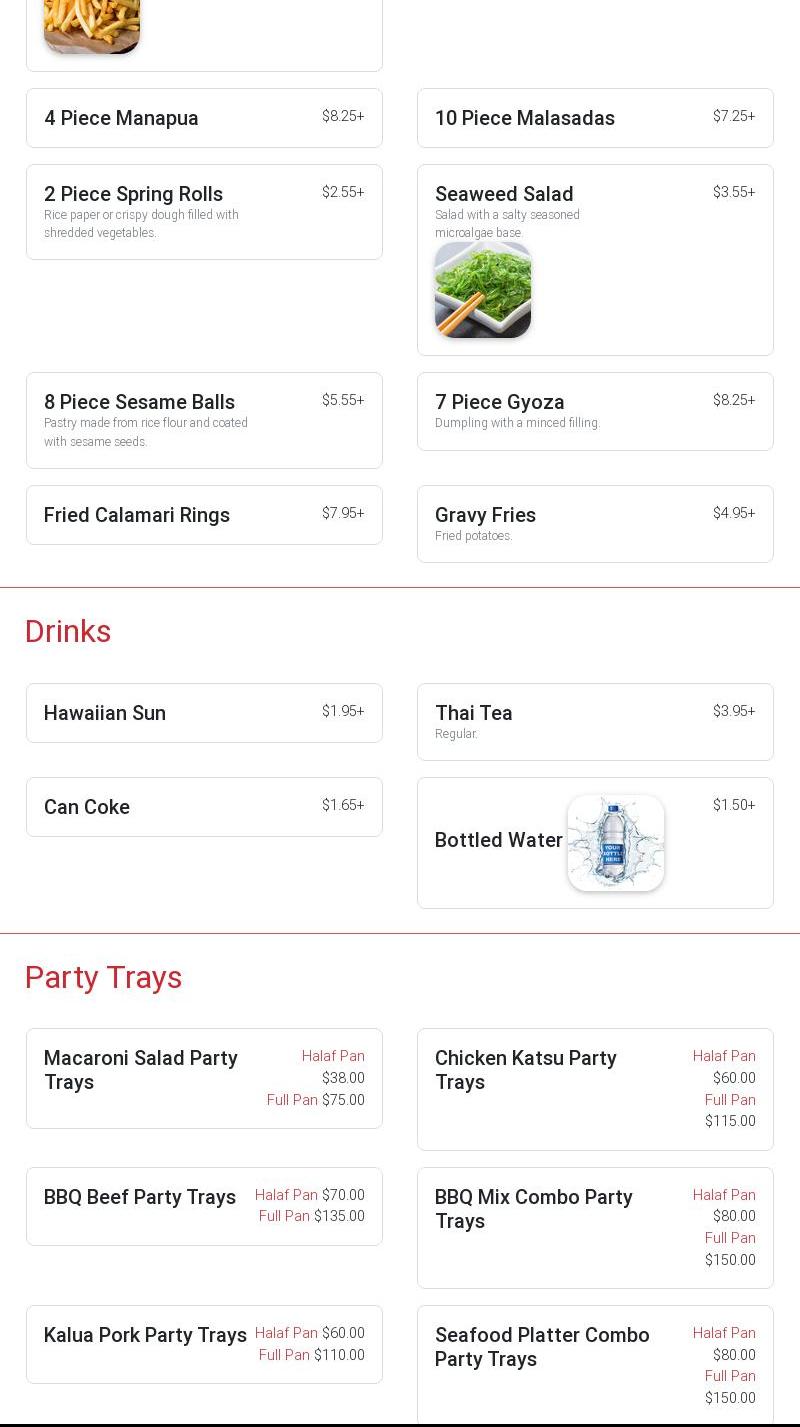Select 10 Piece Malasadas
The height and width of the screenshot is (1427, 800).
pyautogui.click(x=595, y=118)
